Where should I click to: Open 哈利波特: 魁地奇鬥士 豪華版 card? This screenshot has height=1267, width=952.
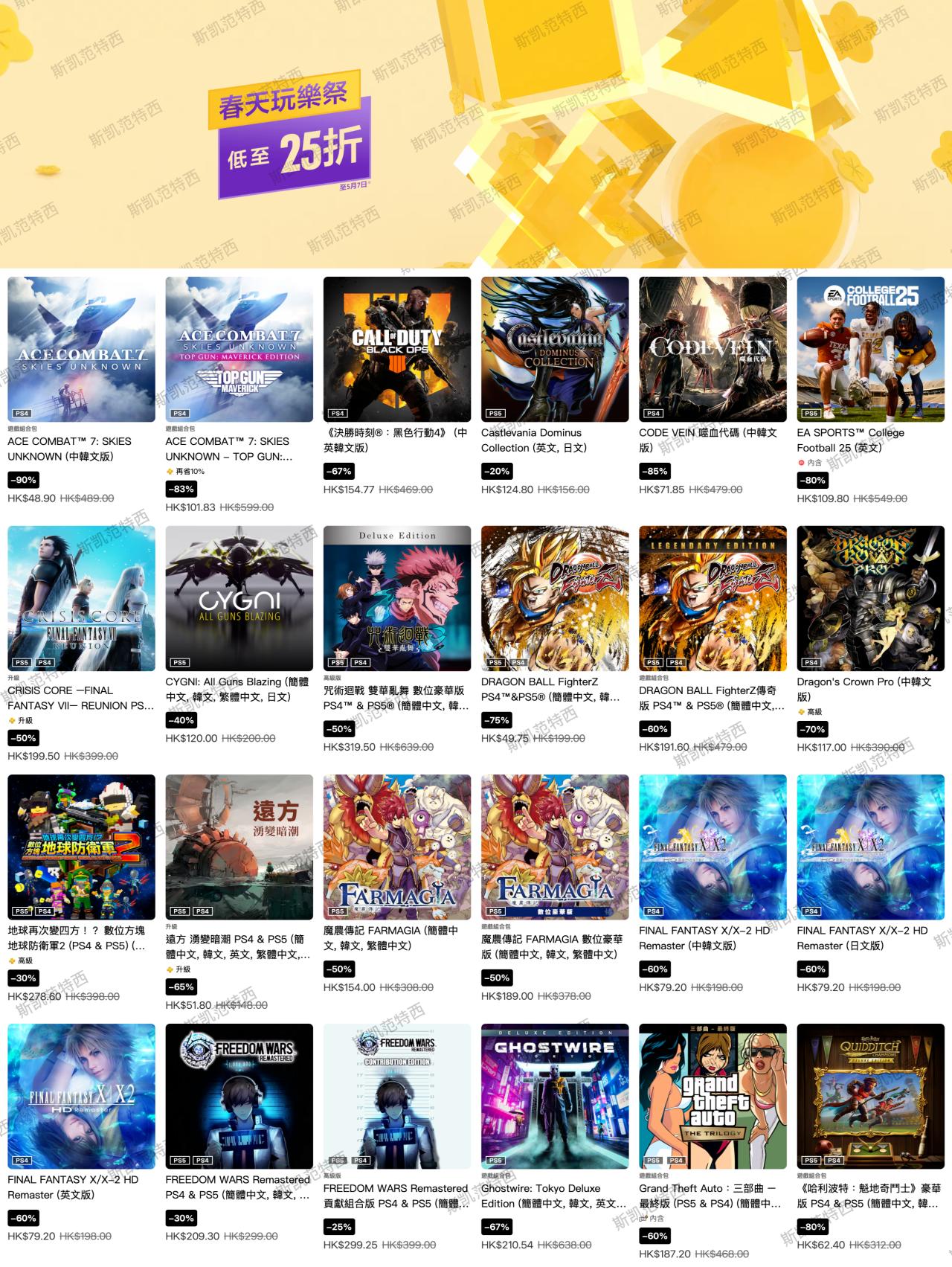(870, 1096)
